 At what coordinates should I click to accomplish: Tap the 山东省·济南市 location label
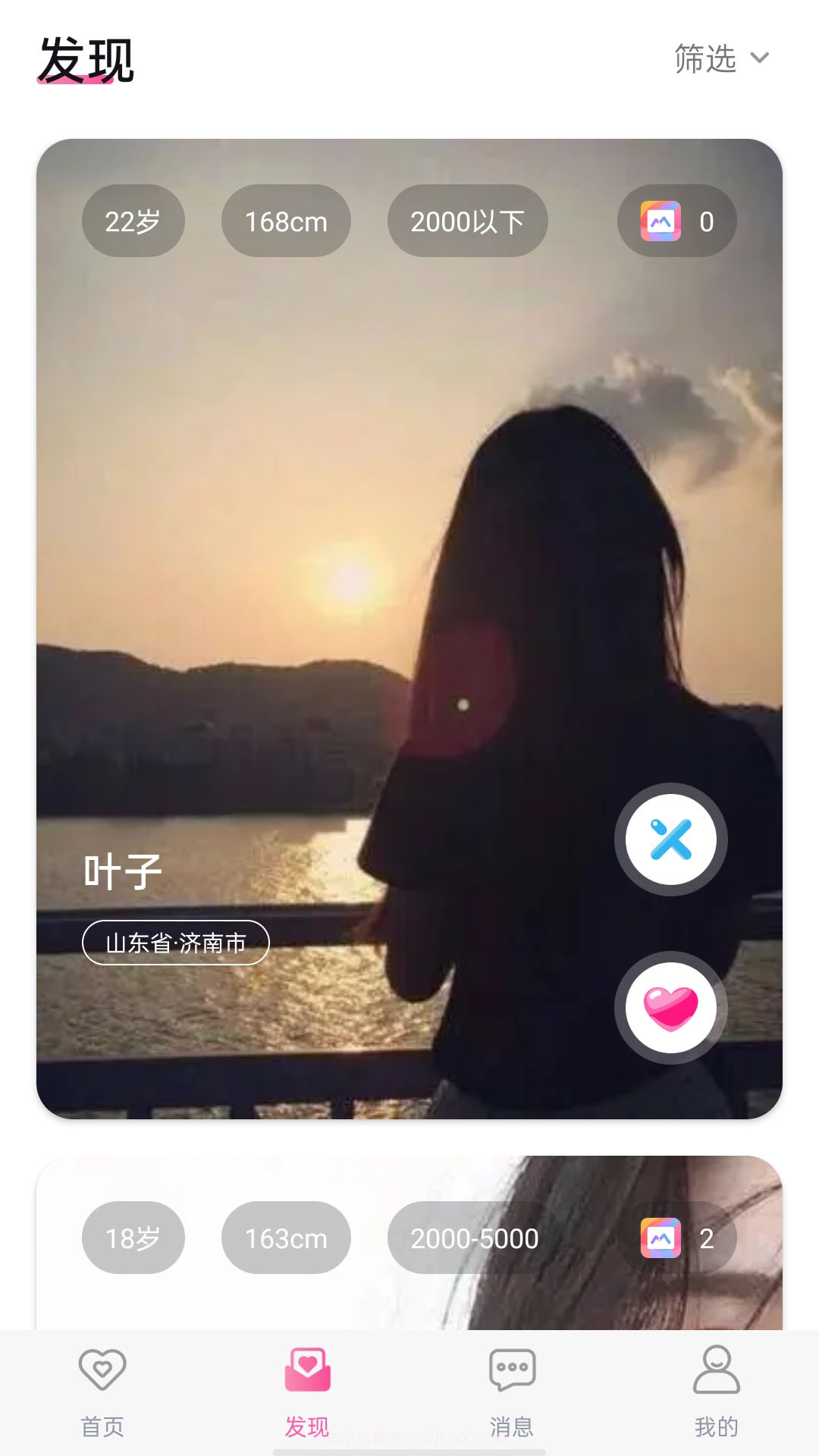coord(176,942)
